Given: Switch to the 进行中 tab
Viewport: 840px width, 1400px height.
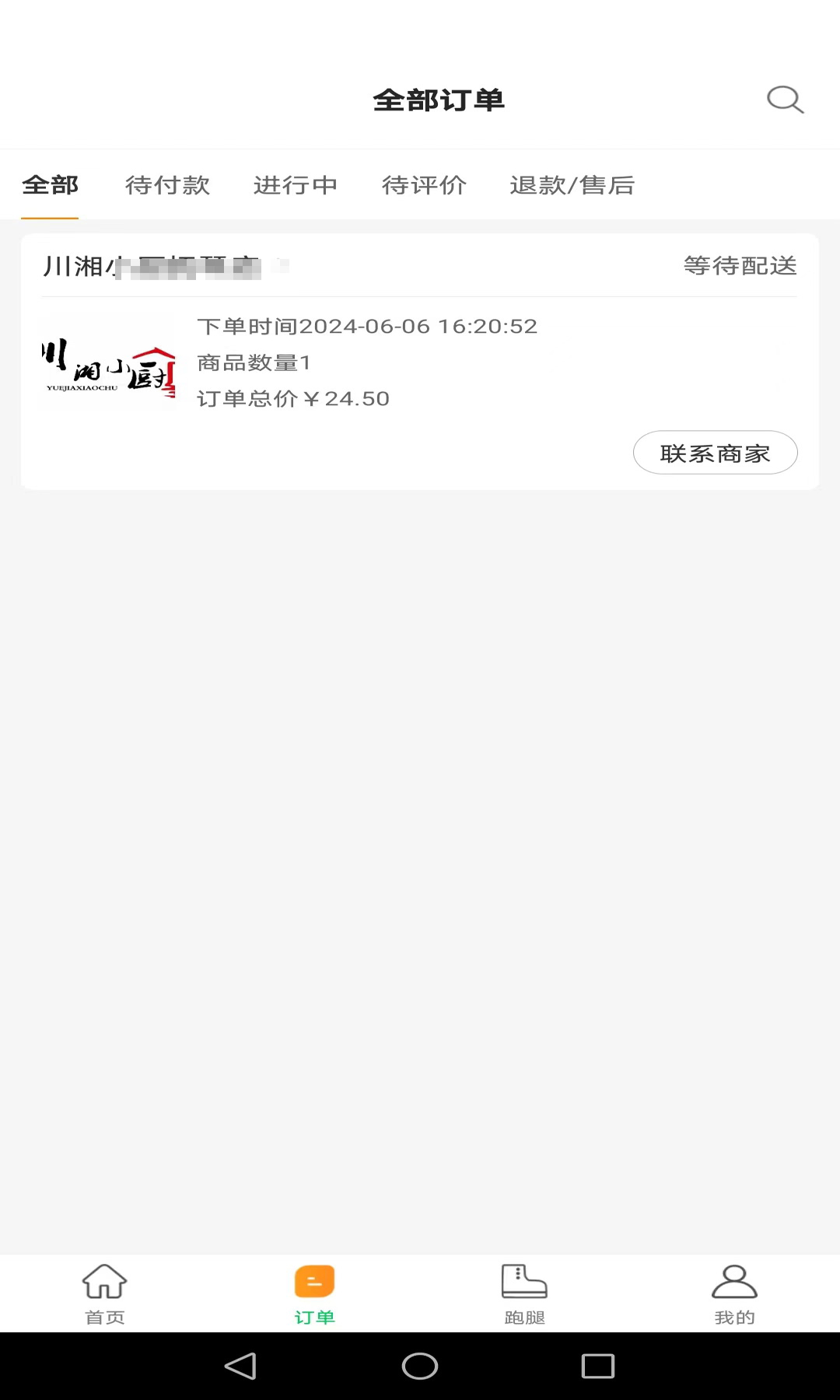Looking at the screenshot, I should 295,185.
